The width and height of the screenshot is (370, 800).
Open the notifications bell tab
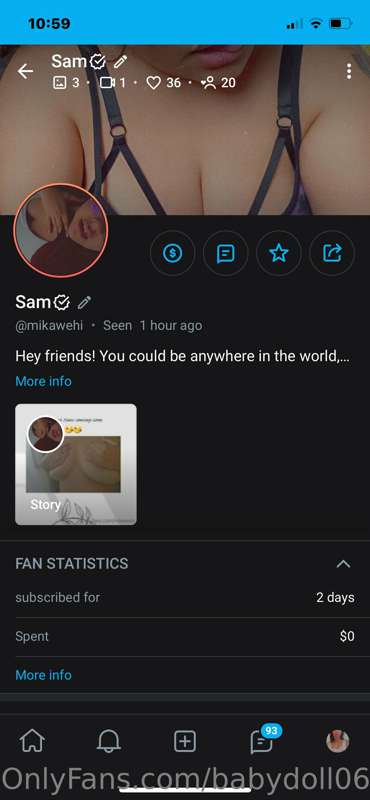108,741
